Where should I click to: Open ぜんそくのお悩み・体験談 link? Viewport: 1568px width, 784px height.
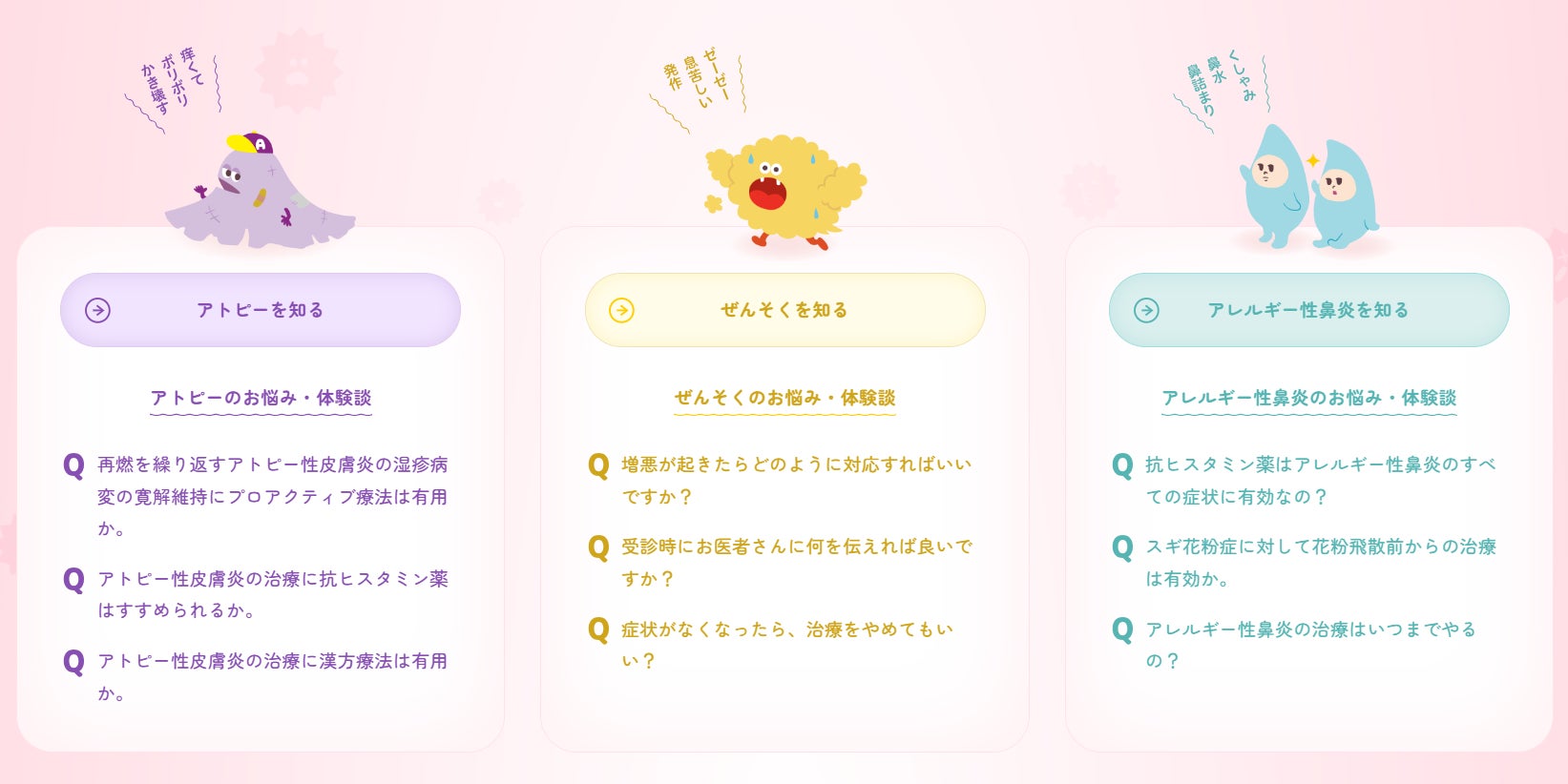pyautogui.click(x=784, y=398)
